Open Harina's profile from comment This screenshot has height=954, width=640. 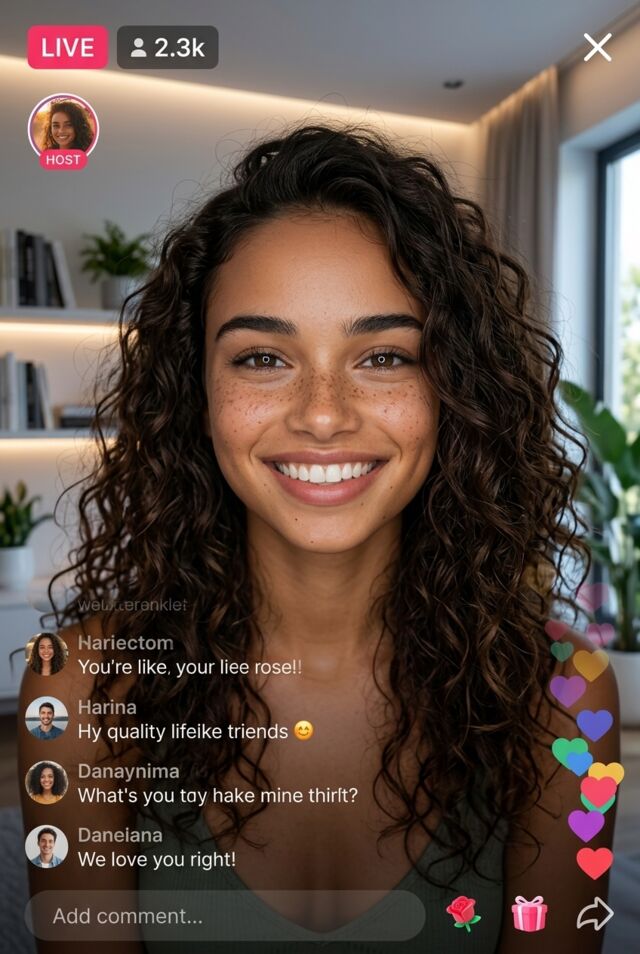[46, 718]
